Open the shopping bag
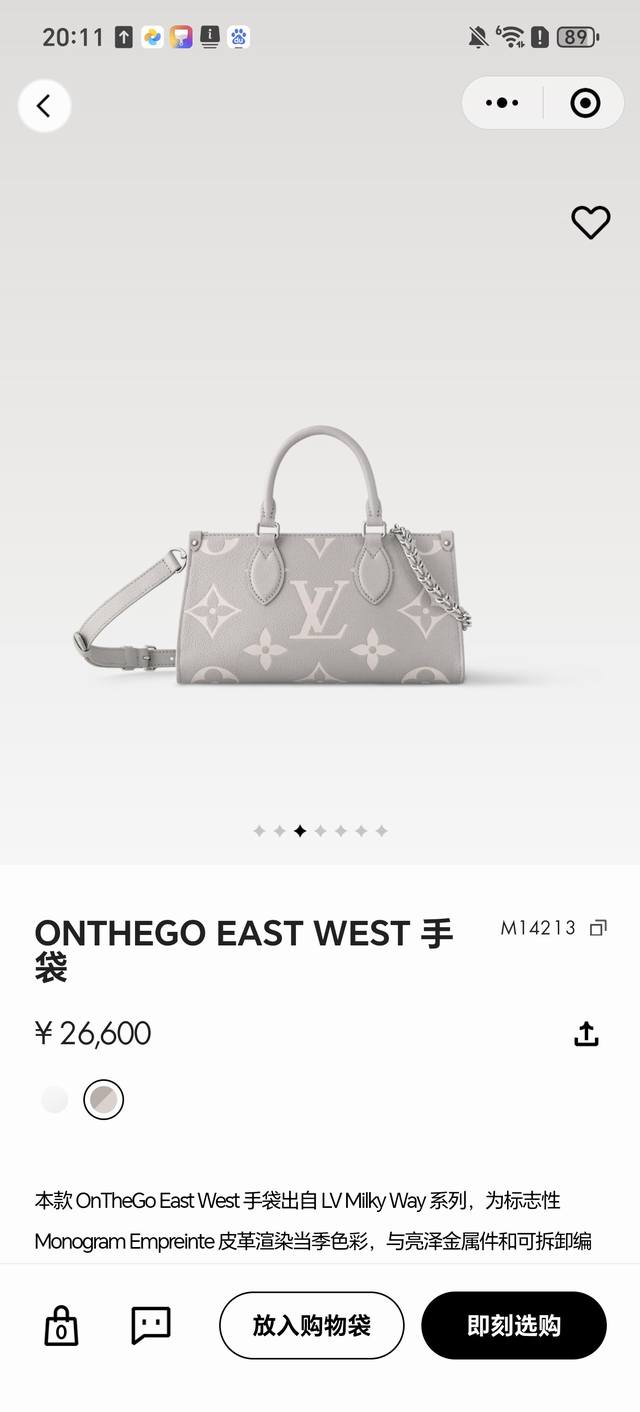Screen dimensions: 640x1412 [61, 1327]
